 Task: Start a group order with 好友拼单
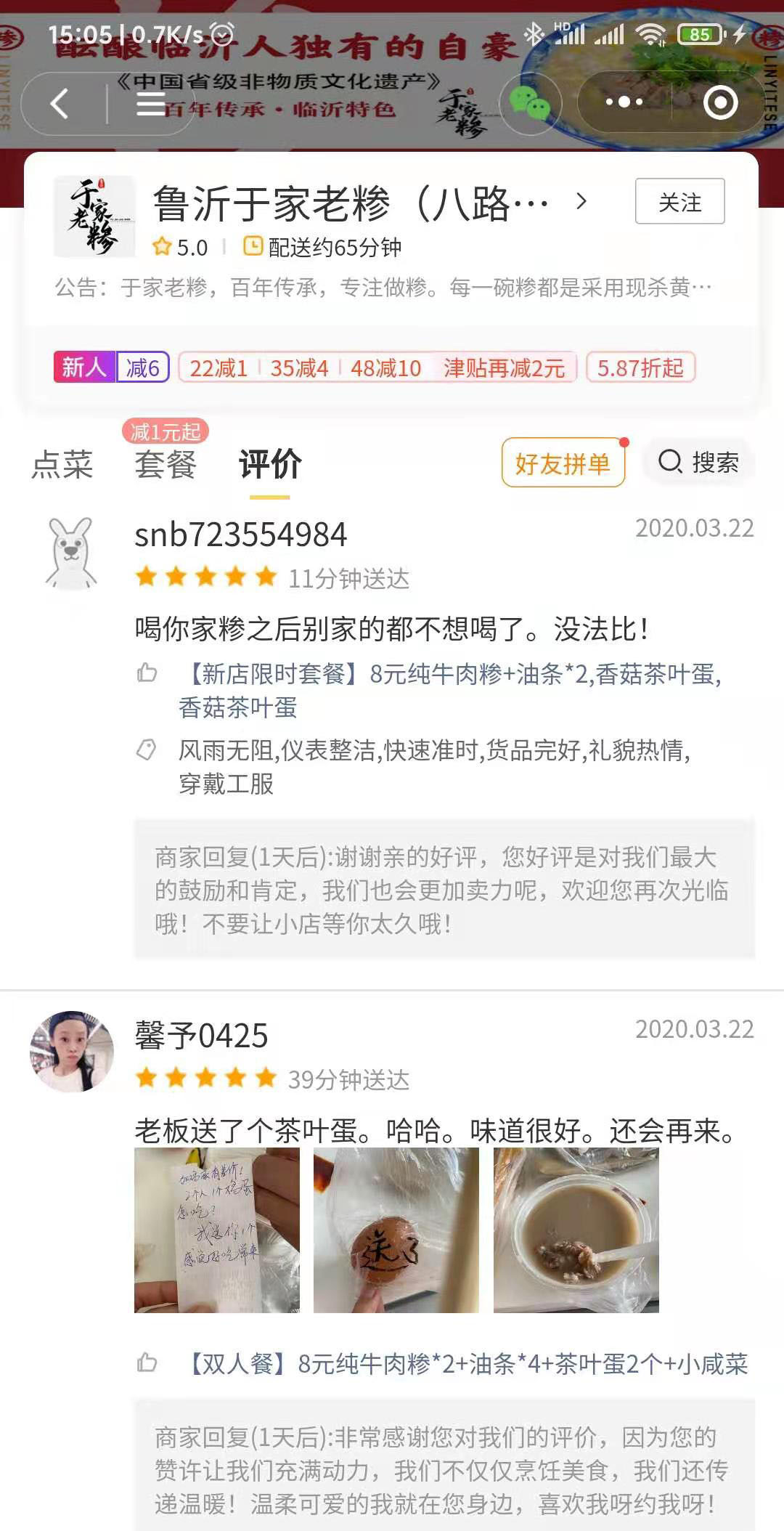click(563, 463)
